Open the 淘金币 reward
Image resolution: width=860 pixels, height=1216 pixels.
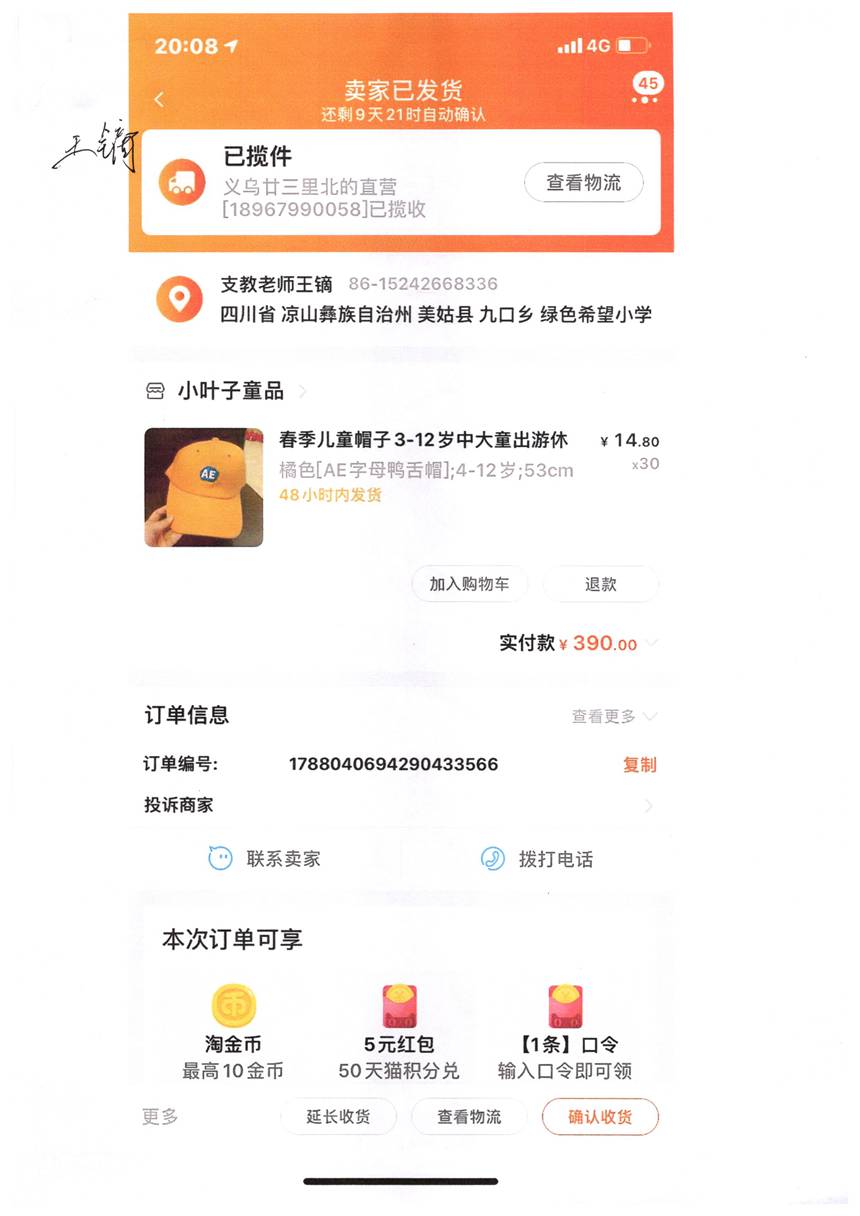point(233,1030)
